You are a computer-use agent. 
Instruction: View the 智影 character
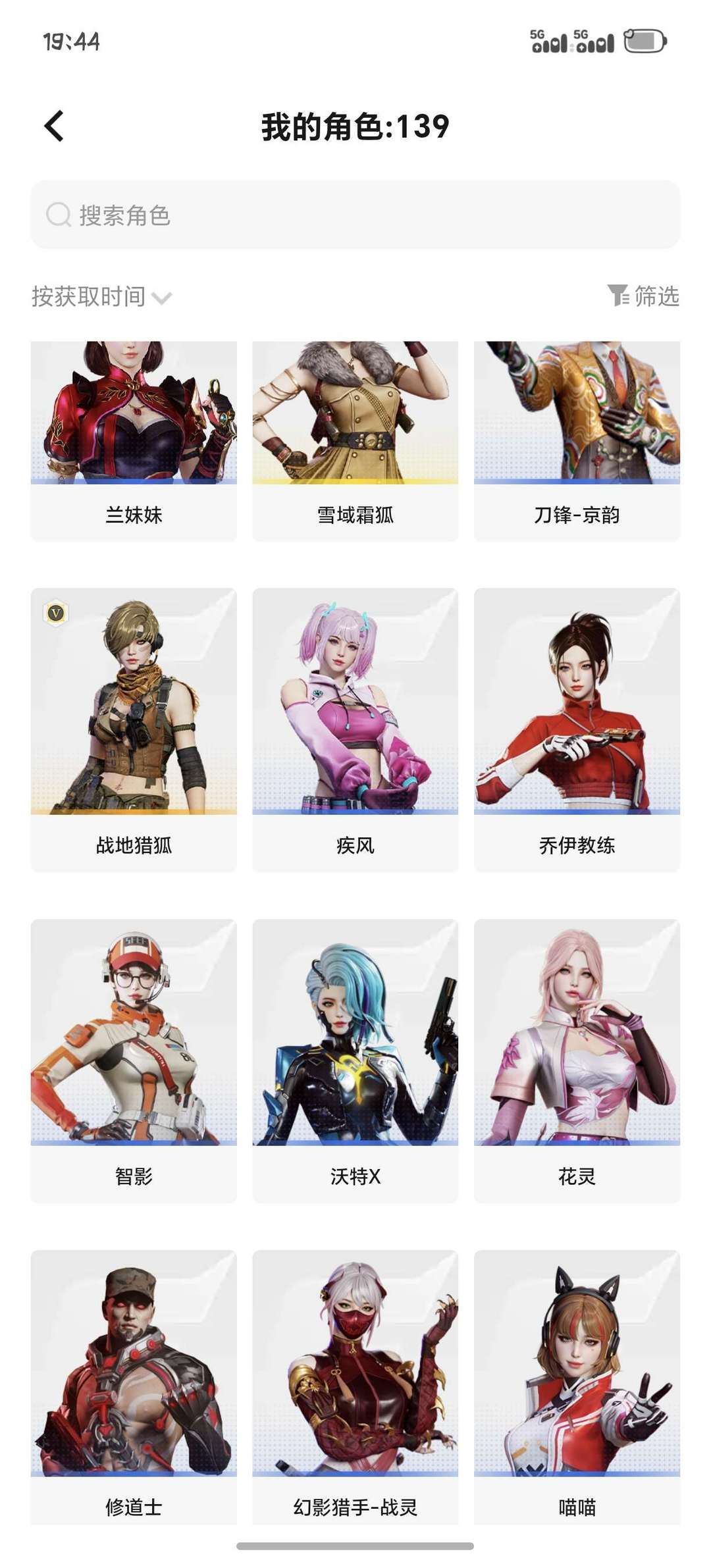(x=134, y=1061)
